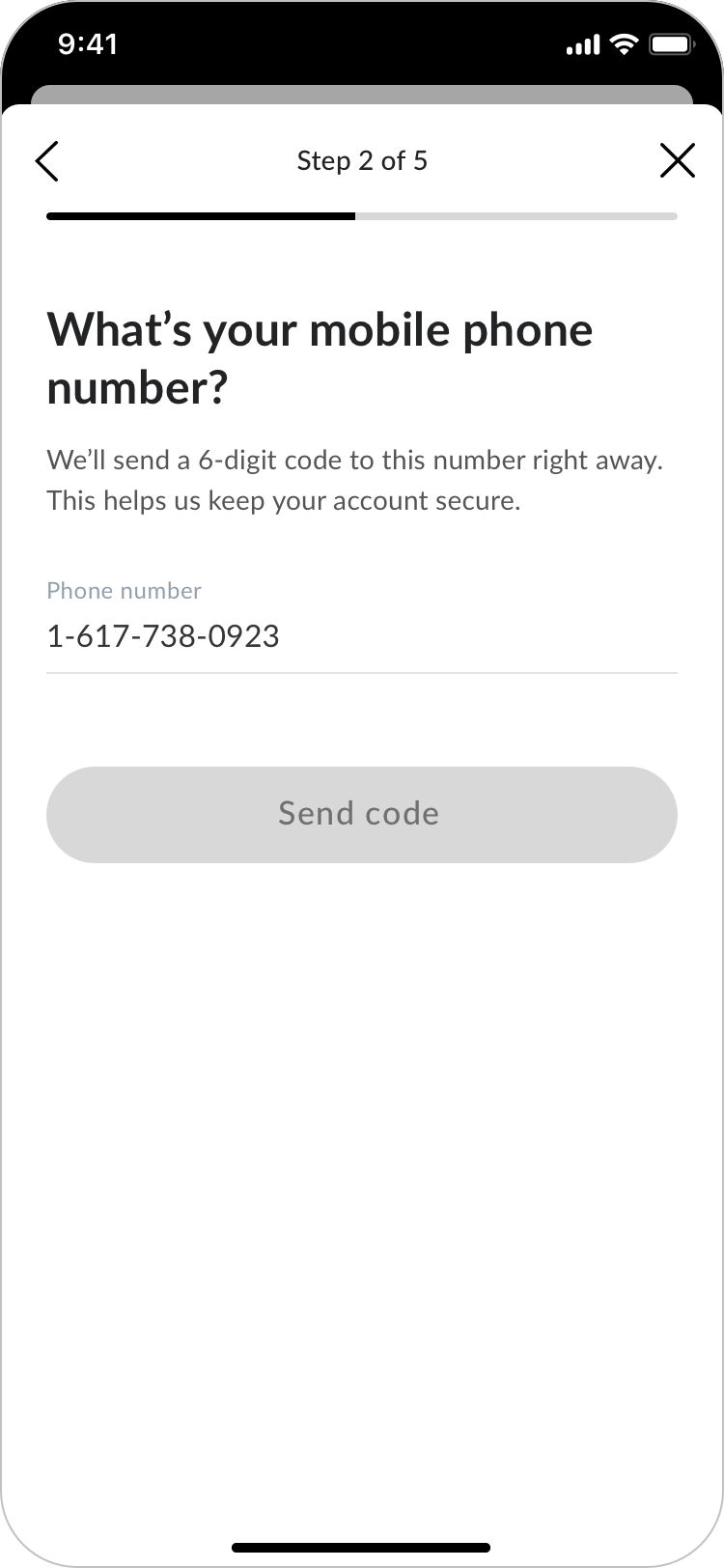This screenshot has height=1568, width=724.
Task: Click the mobile phone number heading
Action: [320, 357]
